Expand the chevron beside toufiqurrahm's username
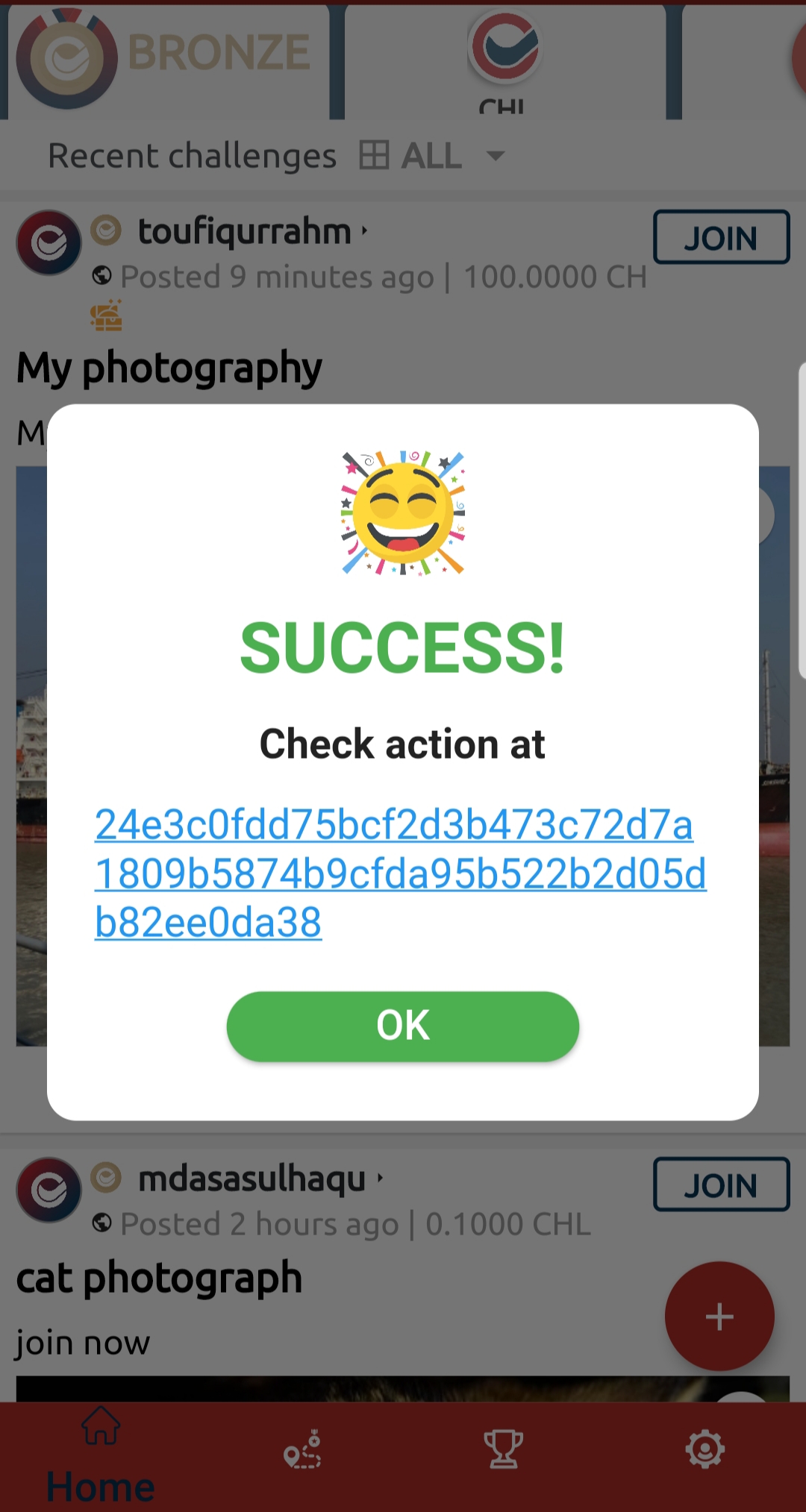The width and height of the screenshot is (806, 1512). click(365, 232)
